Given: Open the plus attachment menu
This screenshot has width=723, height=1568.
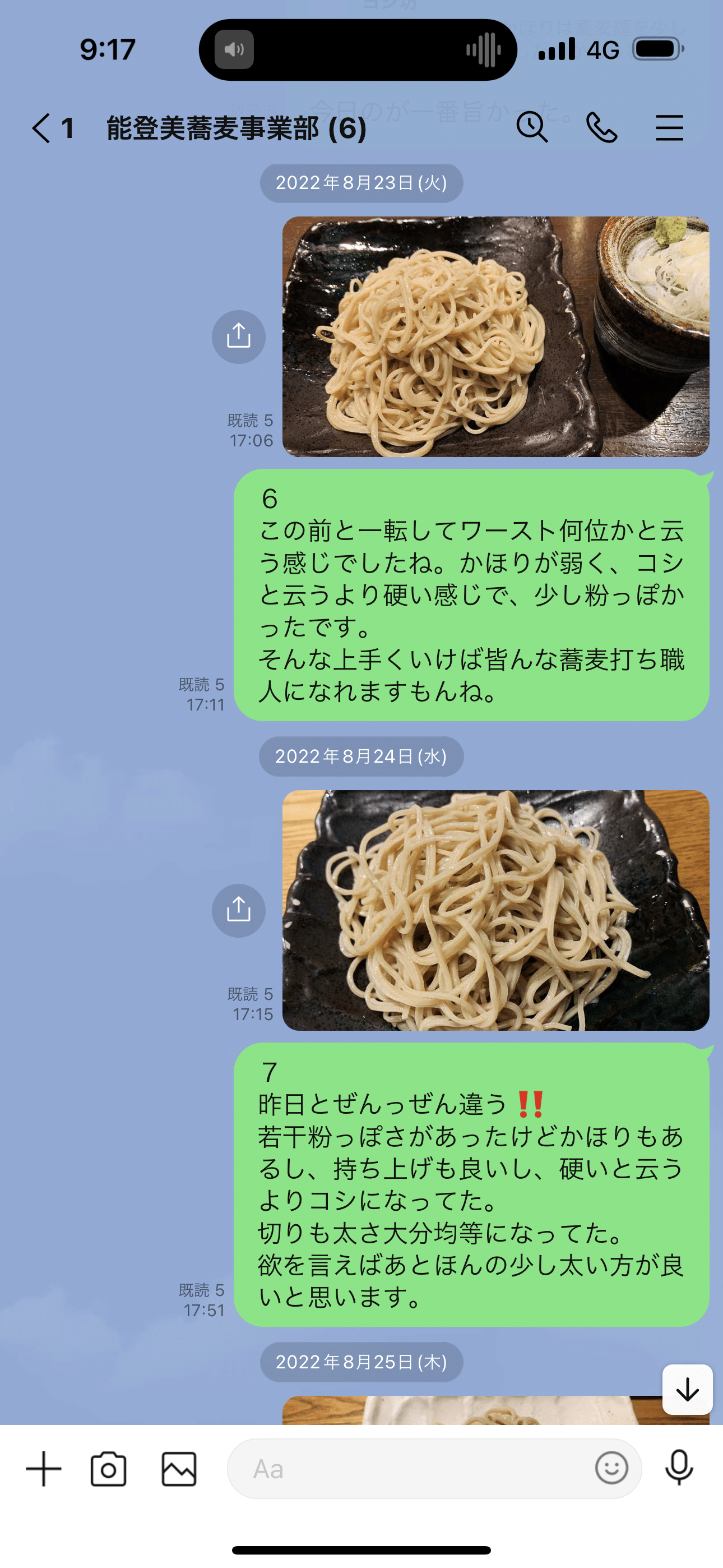Looking at the screenshot, I should tap(44, 1469).
